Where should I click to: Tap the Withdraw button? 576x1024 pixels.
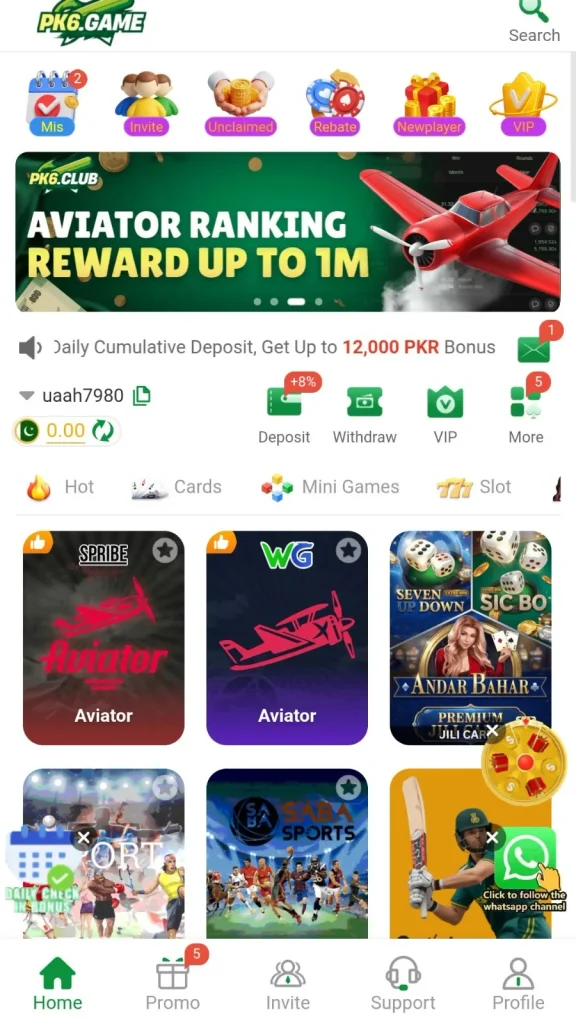click(364, 414)
